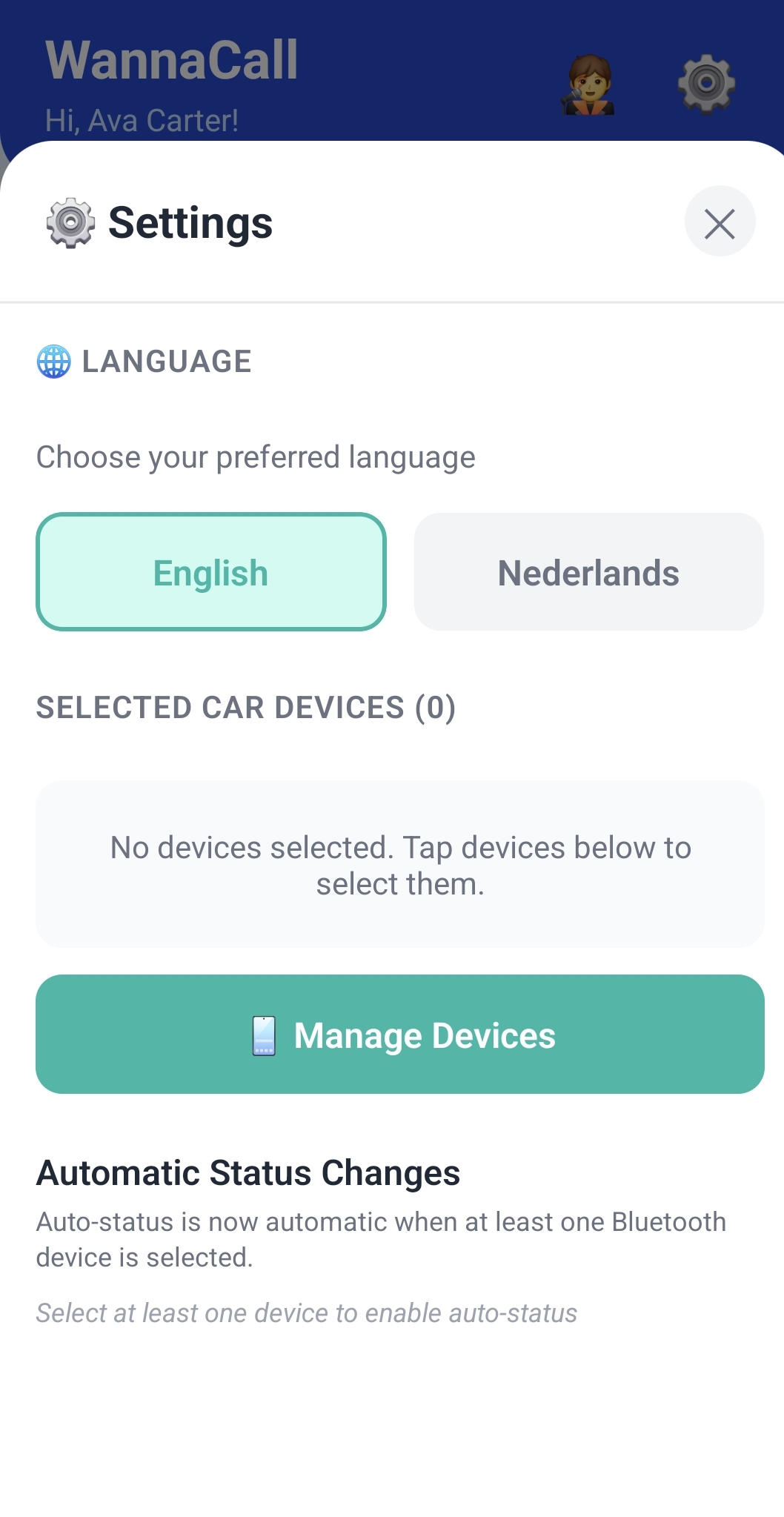Switch language to Nederlands

pos(588,572)
